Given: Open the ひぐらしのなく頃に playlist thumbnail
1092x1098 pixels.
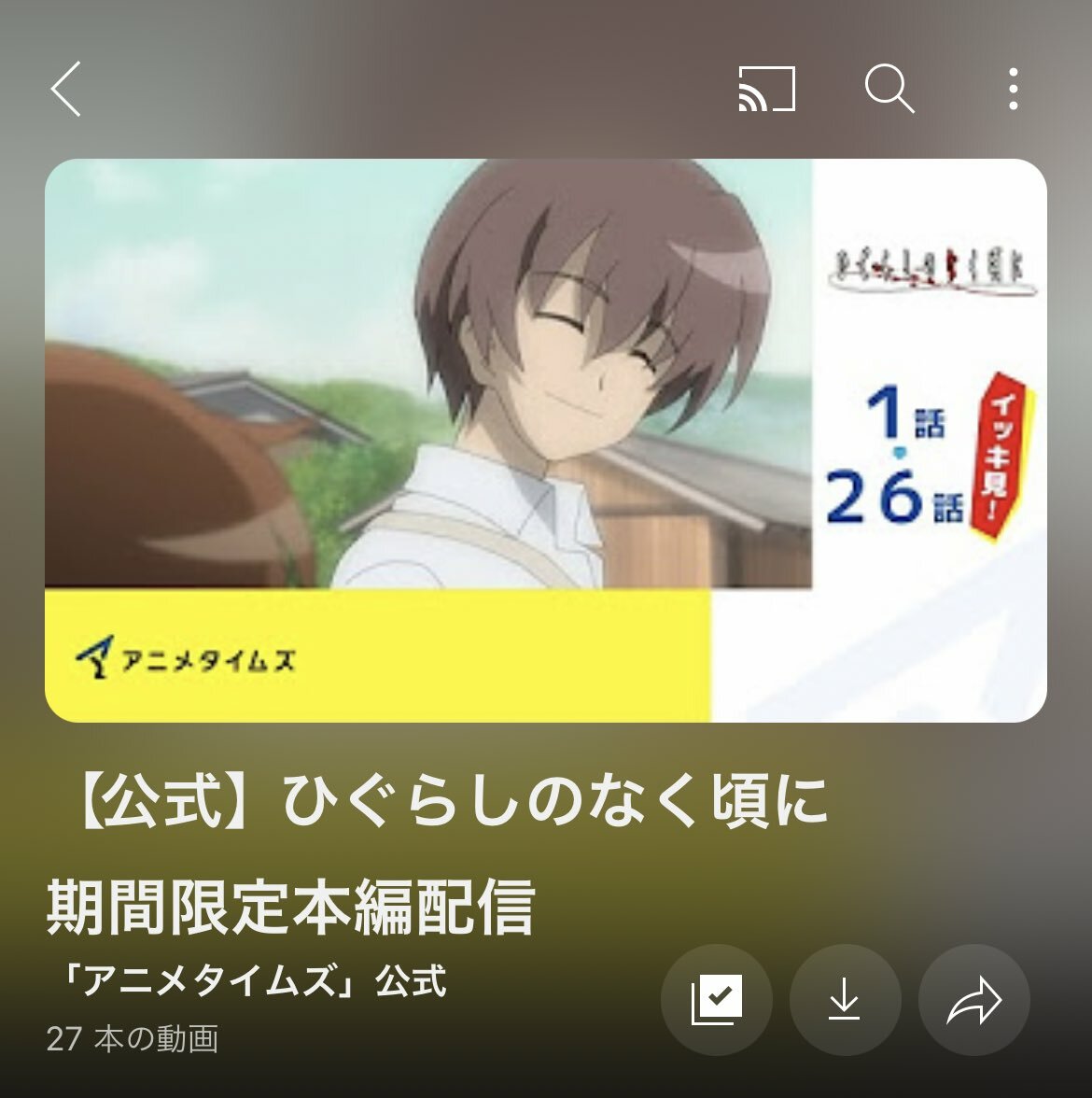Looking at the screenshot, I should 546,440.
